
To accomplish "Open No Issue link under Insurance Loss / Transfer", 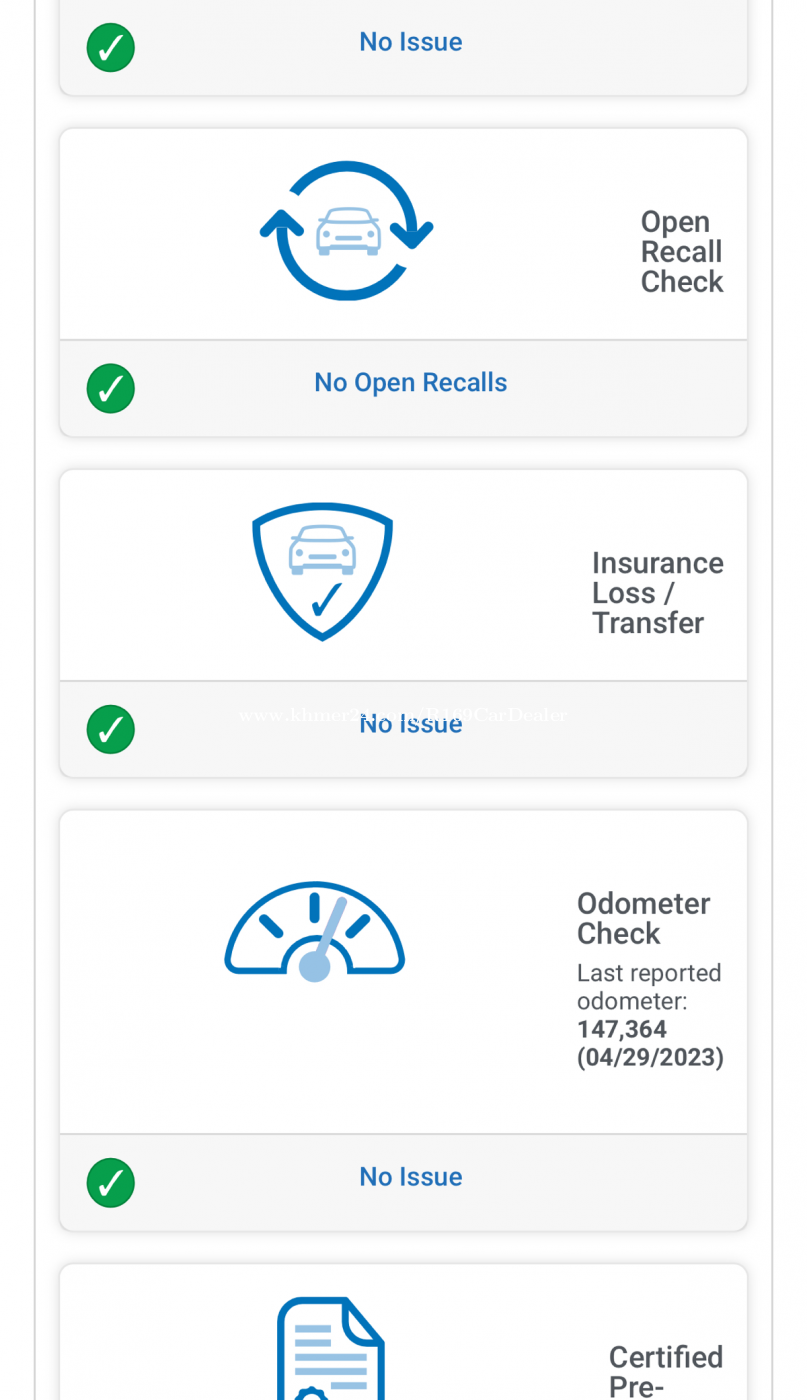I will click(x=410, y=724).
